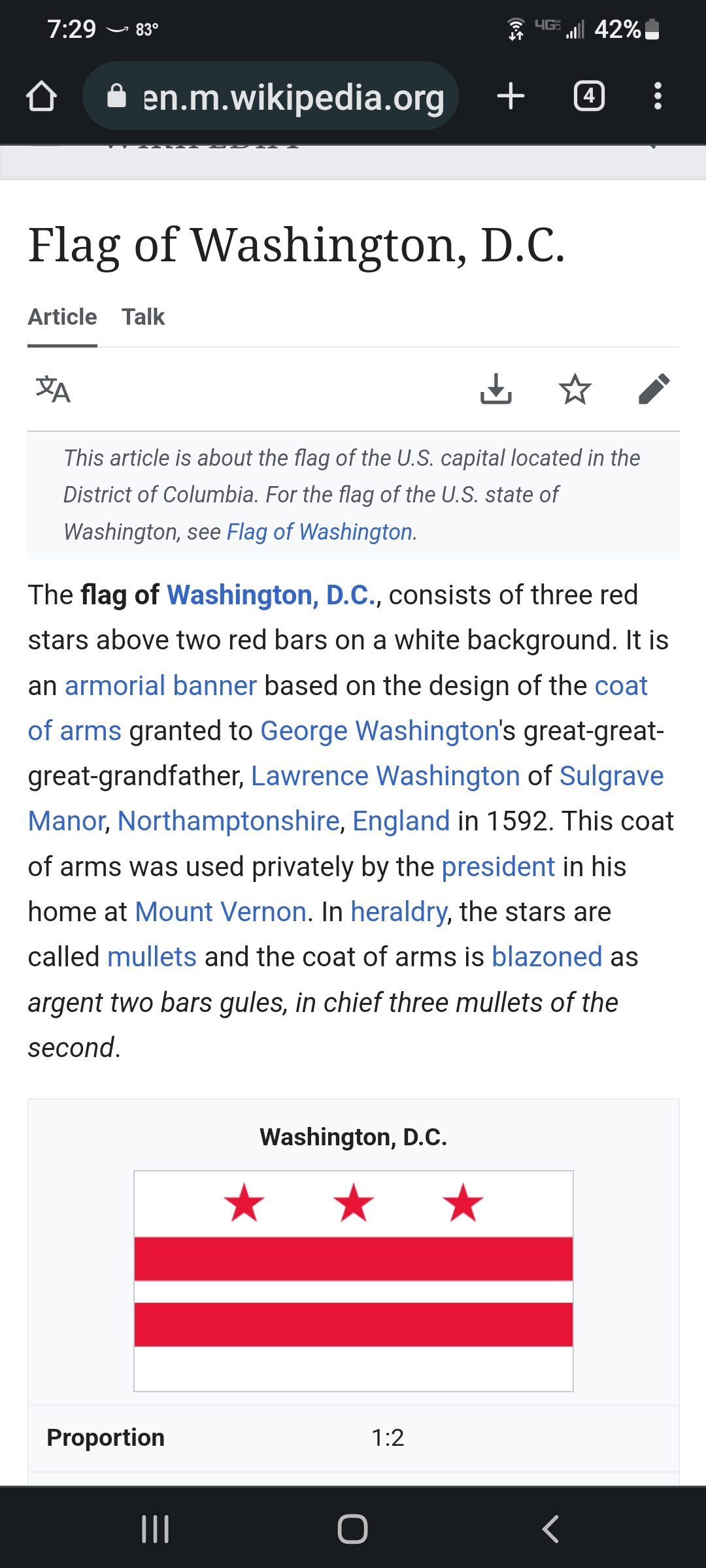Open the Flag of Washington link
The height and width of the screenshot is (1568, 706).
(x=319, y=532)
